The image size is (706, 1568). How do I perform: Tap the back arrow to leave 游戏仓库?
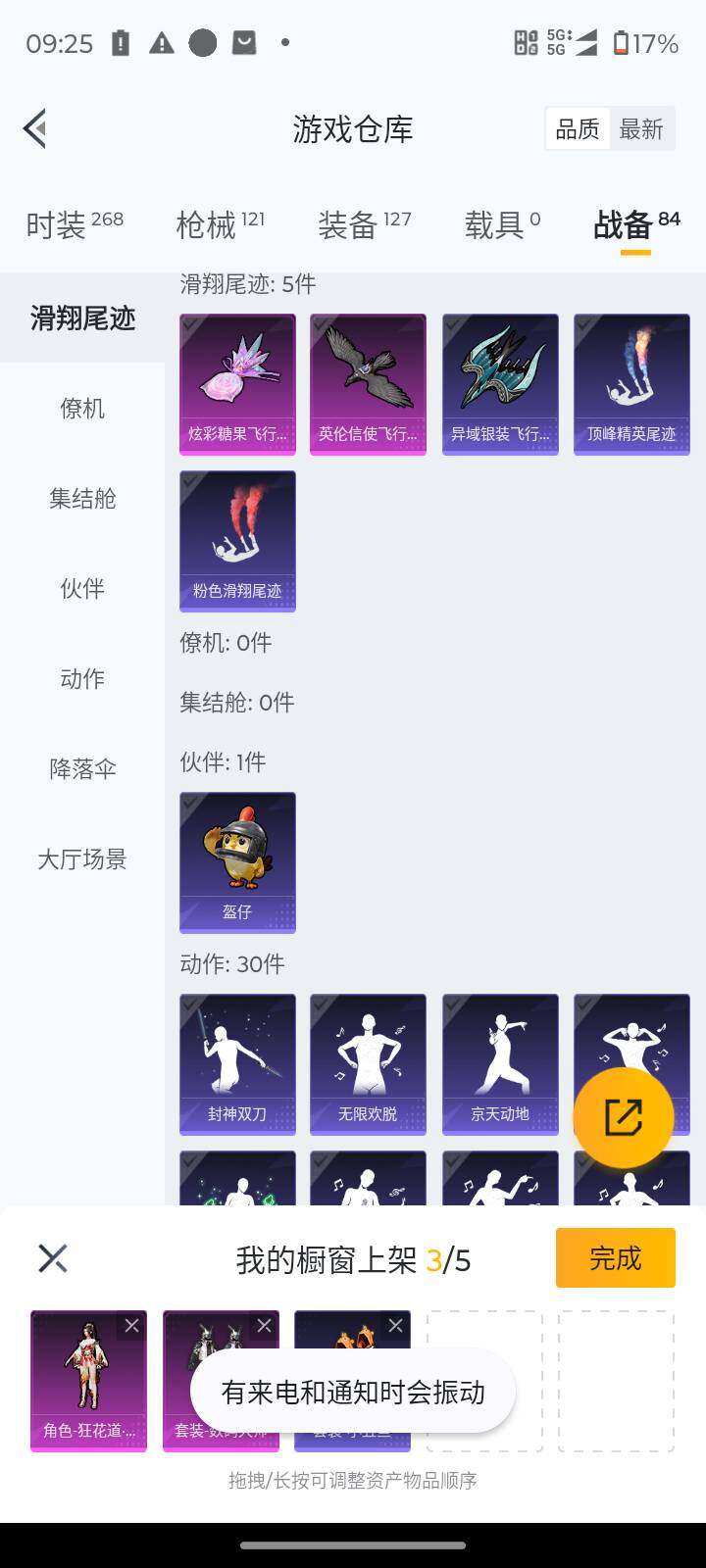(34, 128)
